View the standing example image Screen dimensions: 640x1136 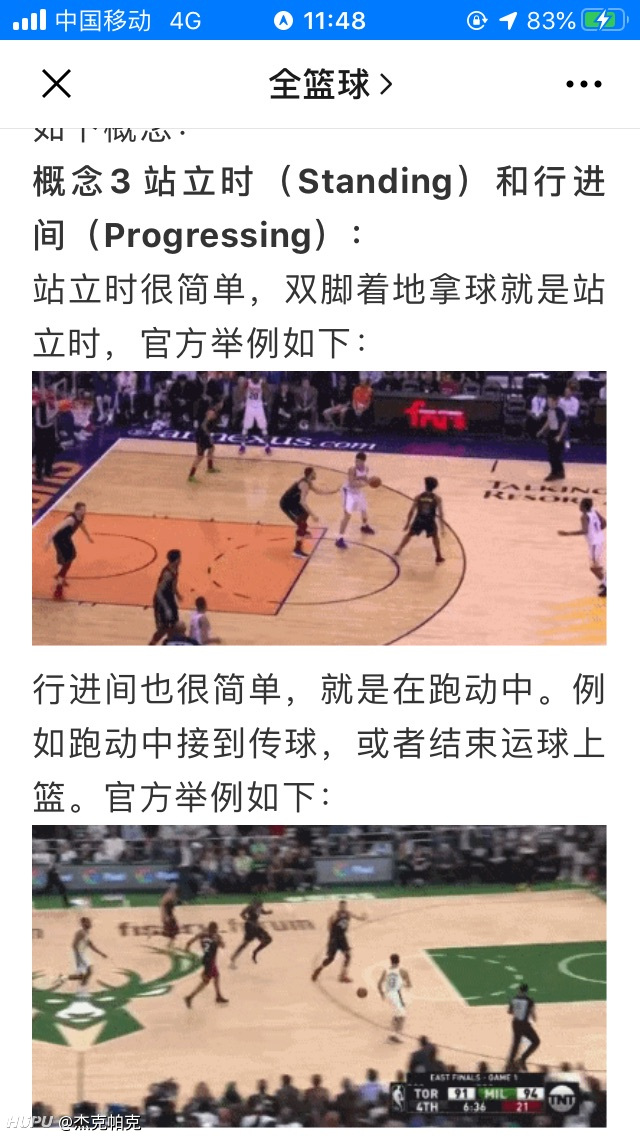pos(319,508)
